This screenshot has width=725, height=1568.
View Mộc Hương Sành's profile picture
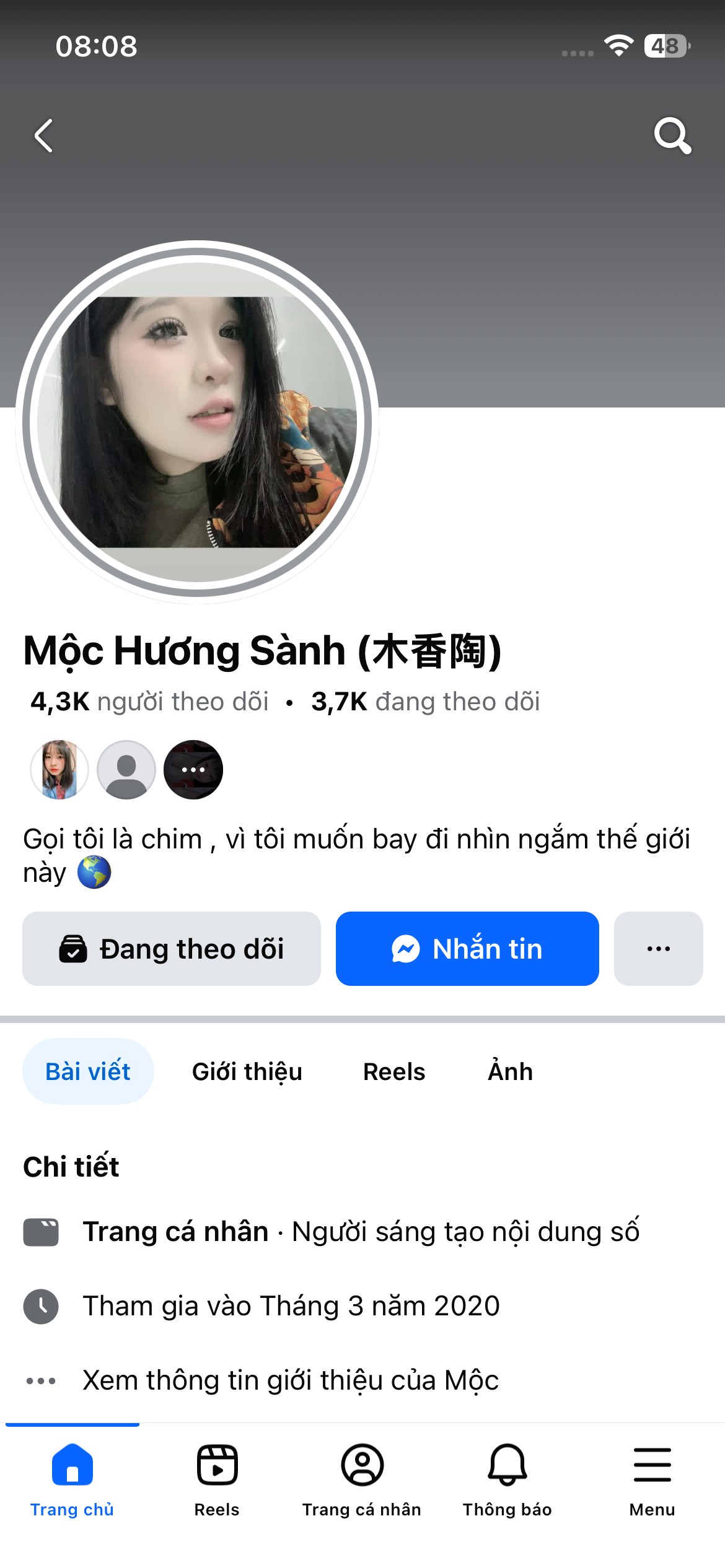[x=197, y=422]
